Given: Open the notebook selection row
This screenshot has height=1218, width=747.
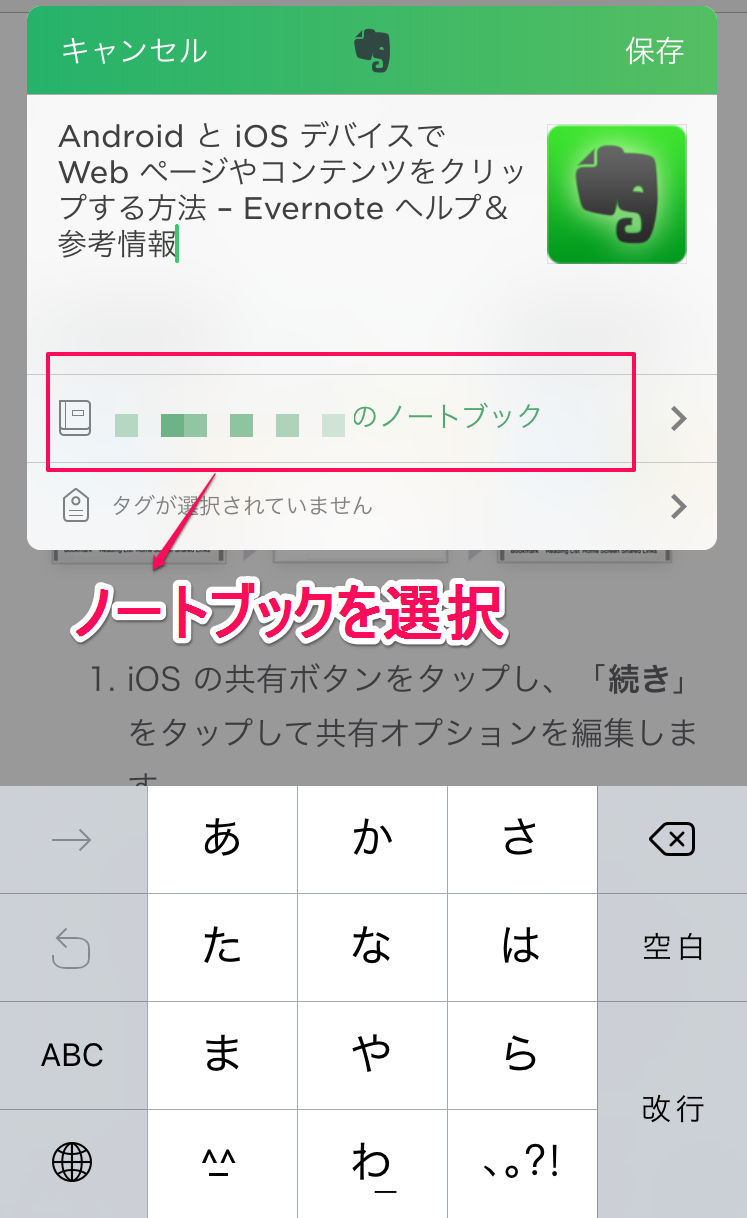Looking at the screenshot, I should (x=372, y=418).
